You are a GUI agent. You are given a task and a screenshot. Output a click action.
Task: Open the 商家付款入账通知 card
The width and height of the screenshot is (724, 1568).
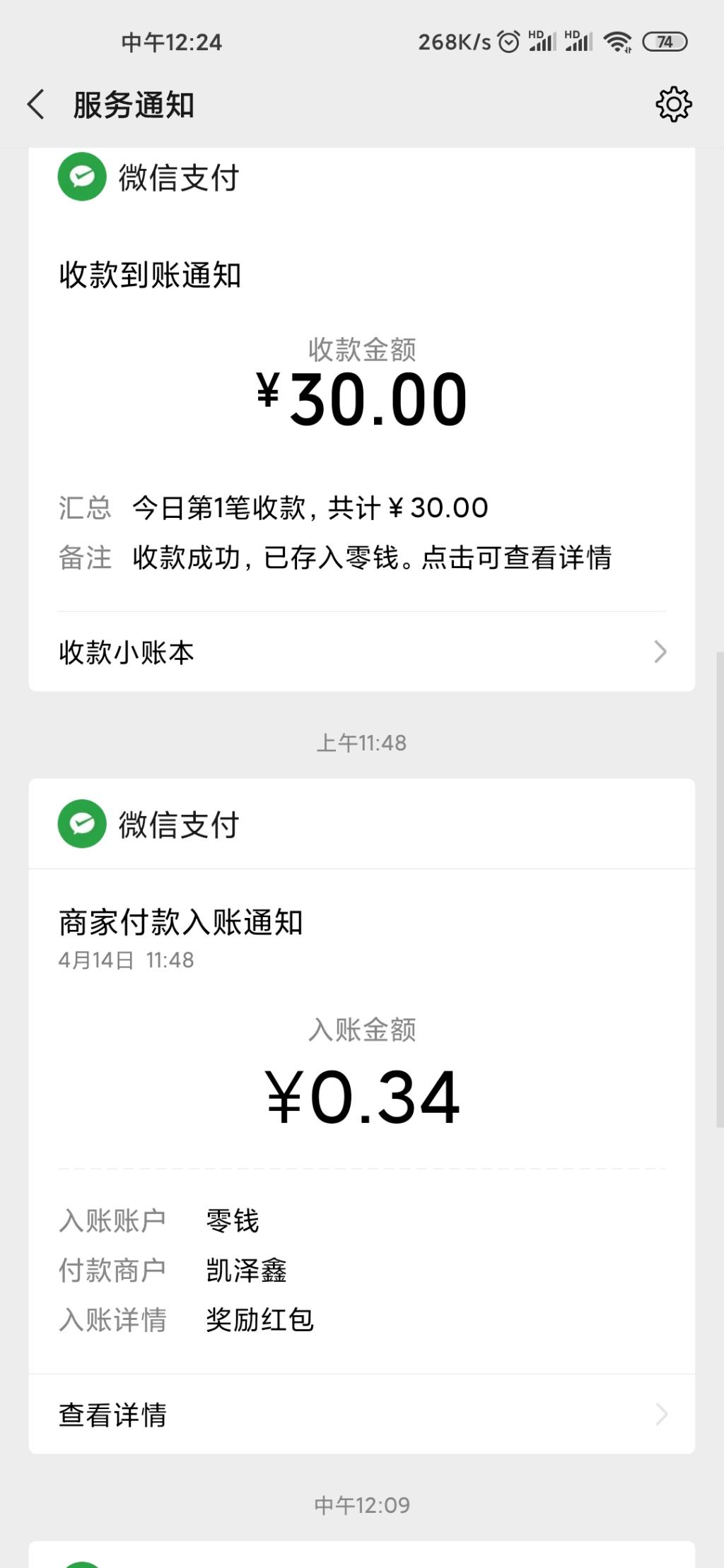pyautogui.click(x=361, y=1095)
